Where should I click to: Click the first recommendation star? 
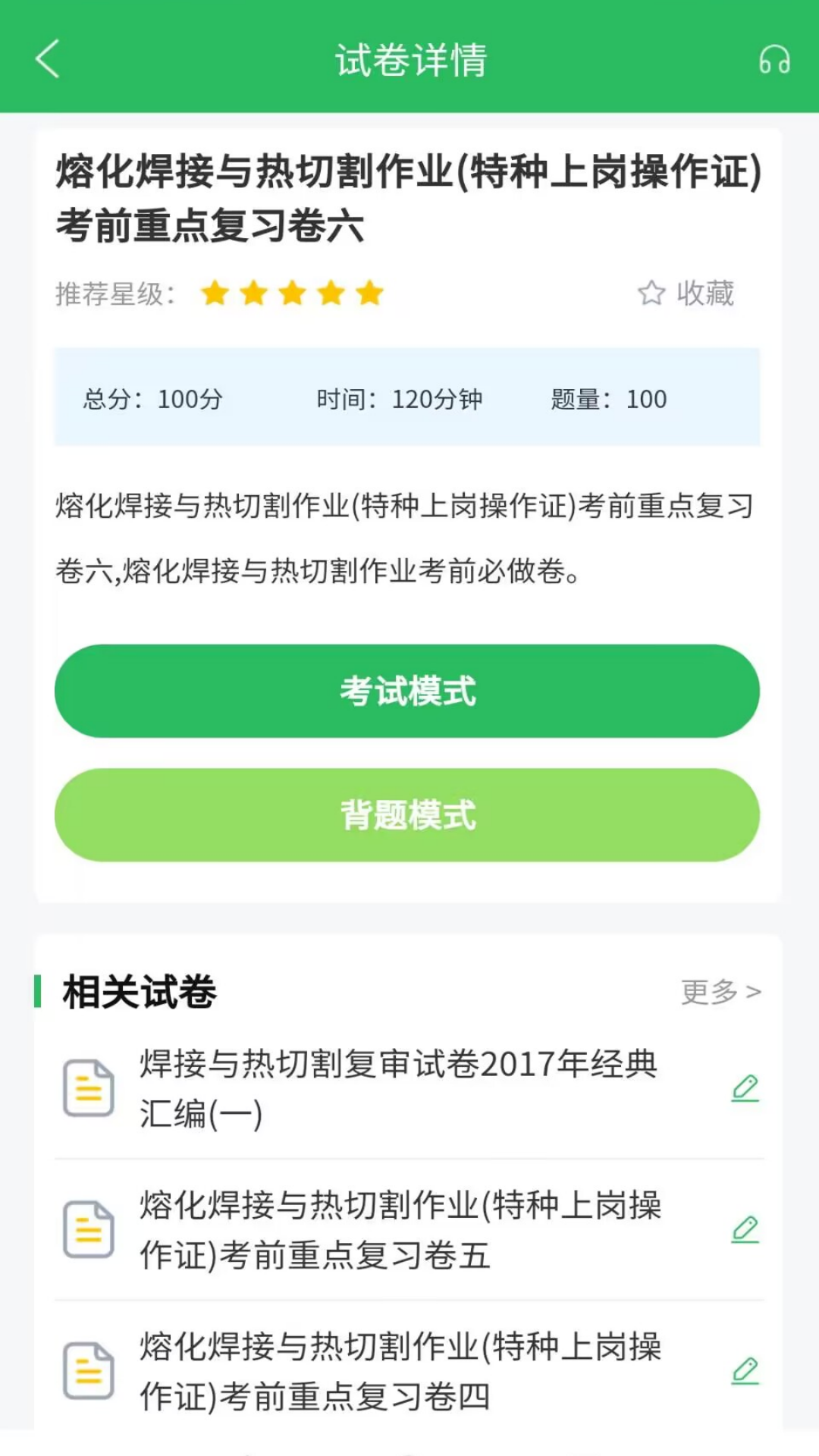215,293
